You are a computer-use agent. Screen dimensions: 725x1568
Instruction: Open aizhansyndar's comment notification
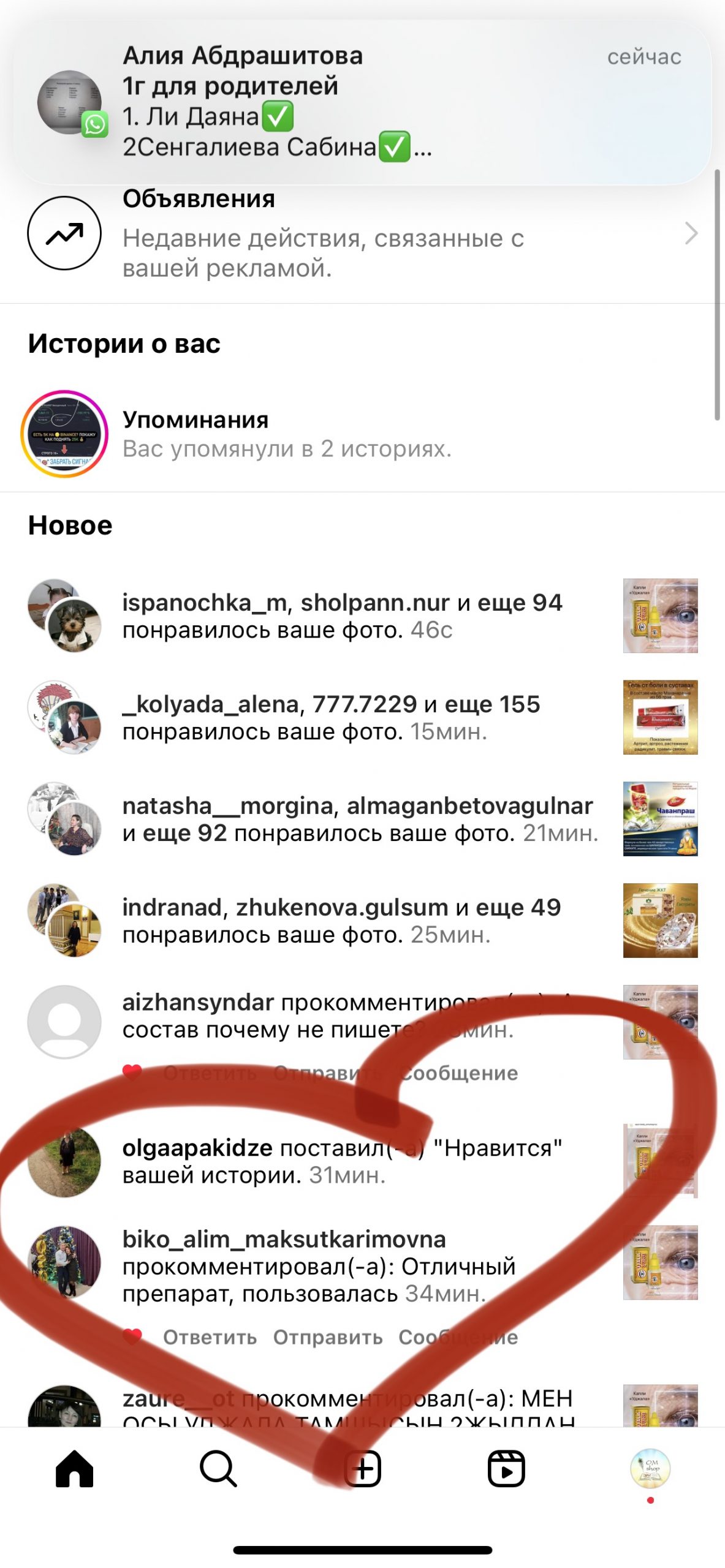coord(319,1016)
